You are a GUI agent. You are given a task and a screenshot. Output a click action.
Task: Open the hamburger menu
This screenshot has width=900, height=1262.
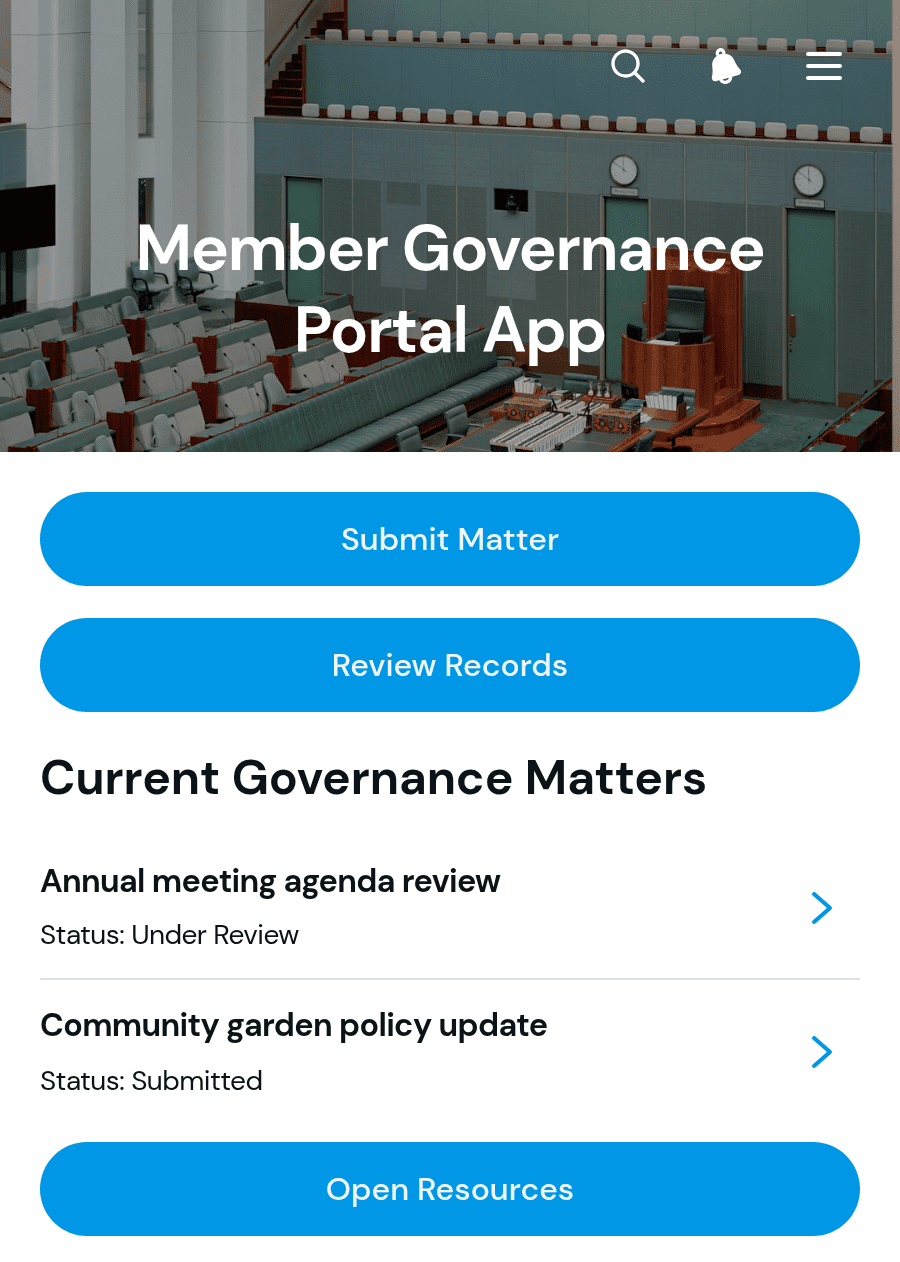click(824, 67)
